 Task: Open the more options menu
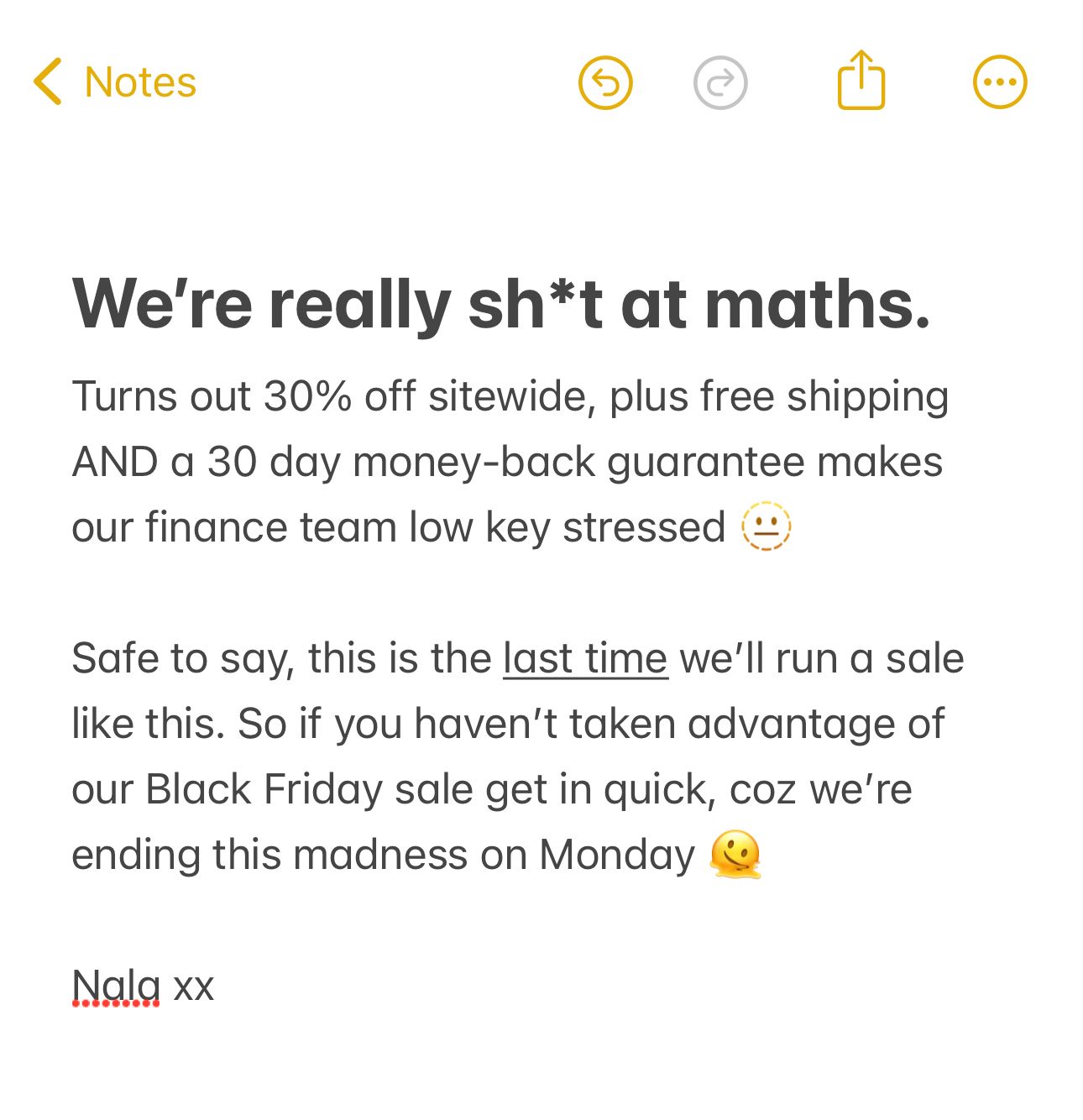(999, 82)
